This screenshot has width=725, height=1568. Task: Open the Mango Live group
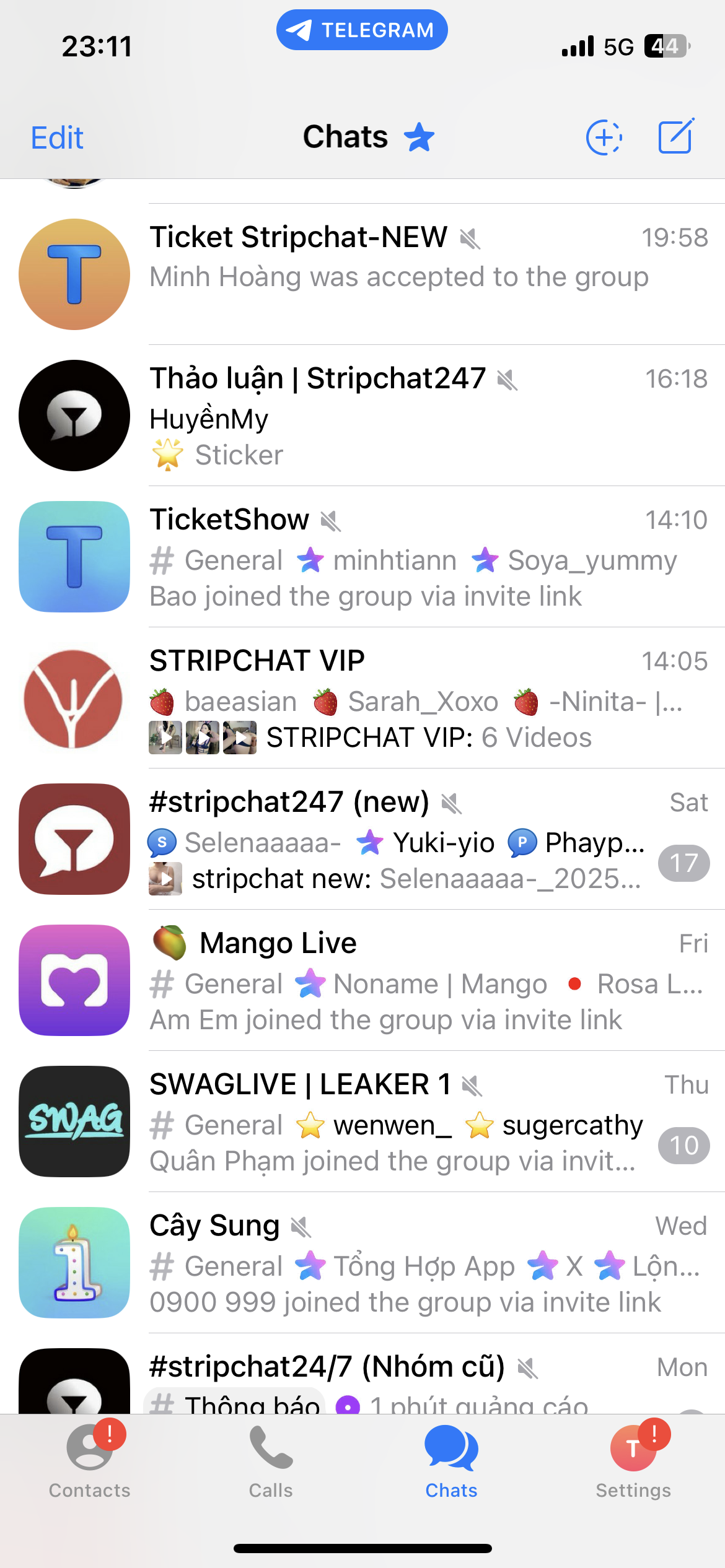click(x=362, y=980)
